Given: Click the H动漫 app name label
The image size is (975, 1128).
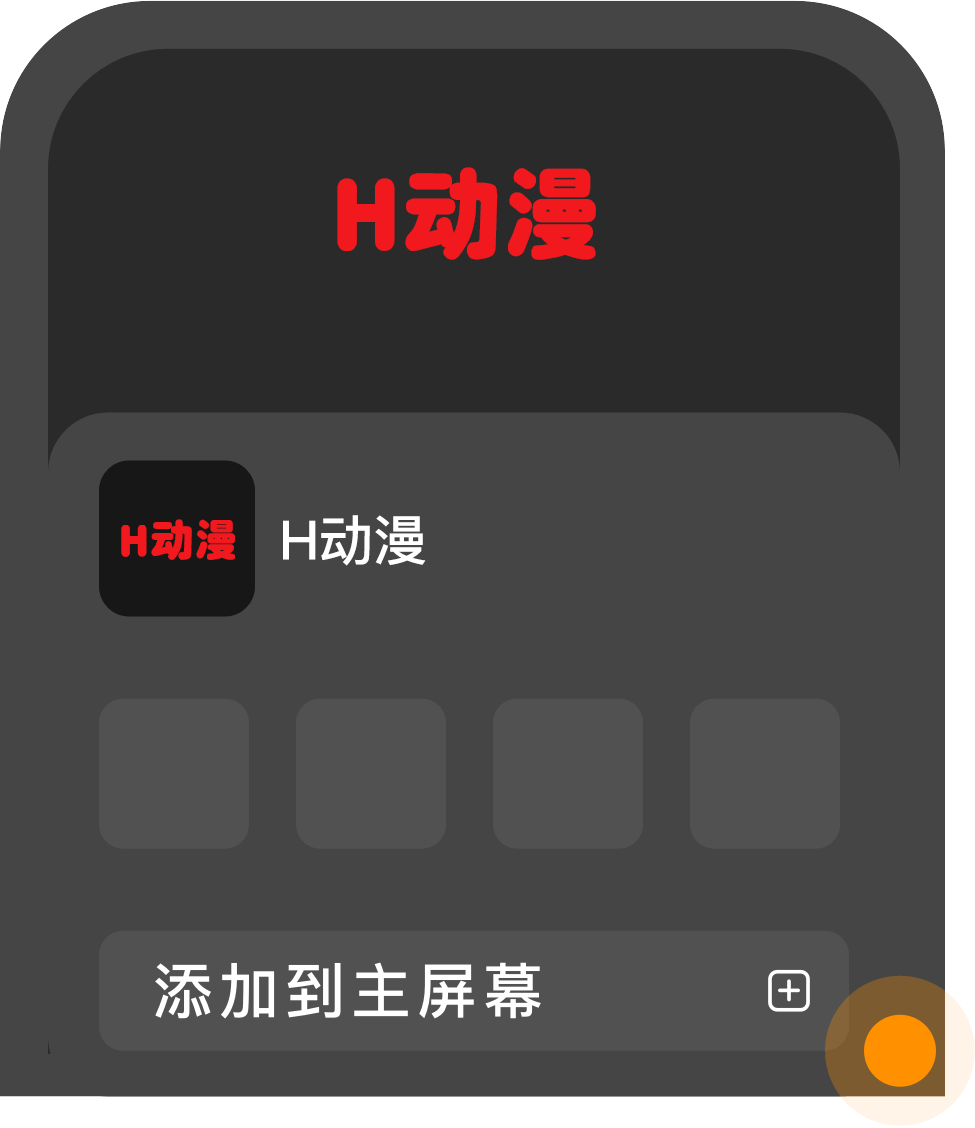Looking at the screenshot, I should point(352,543).
